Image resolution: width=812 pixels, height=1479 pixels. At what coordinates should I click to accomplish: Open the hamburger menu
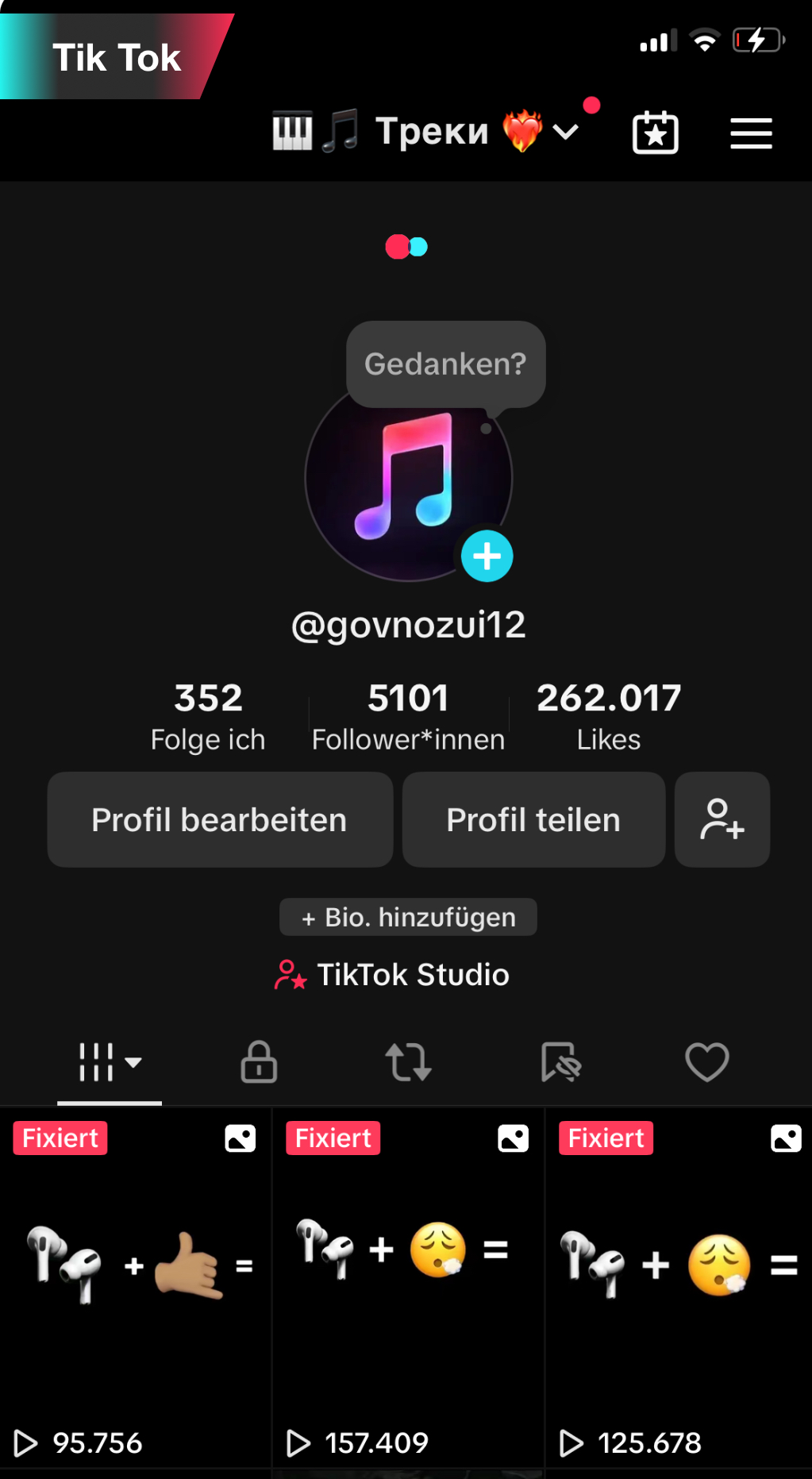[751, 133]
